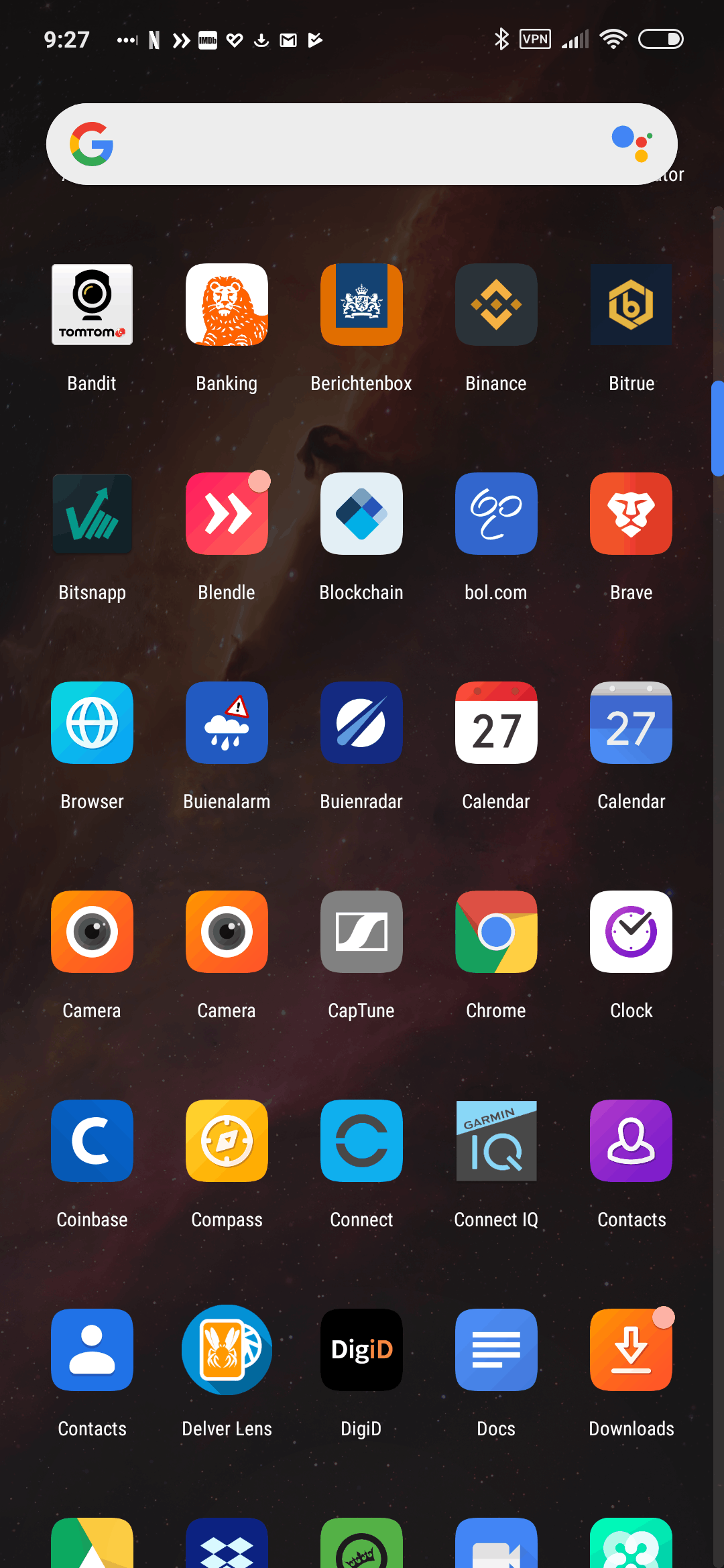Open the bol.com shopping app
The width and height of the screenshot is (724, 1568).
click(x=496, y=514)
